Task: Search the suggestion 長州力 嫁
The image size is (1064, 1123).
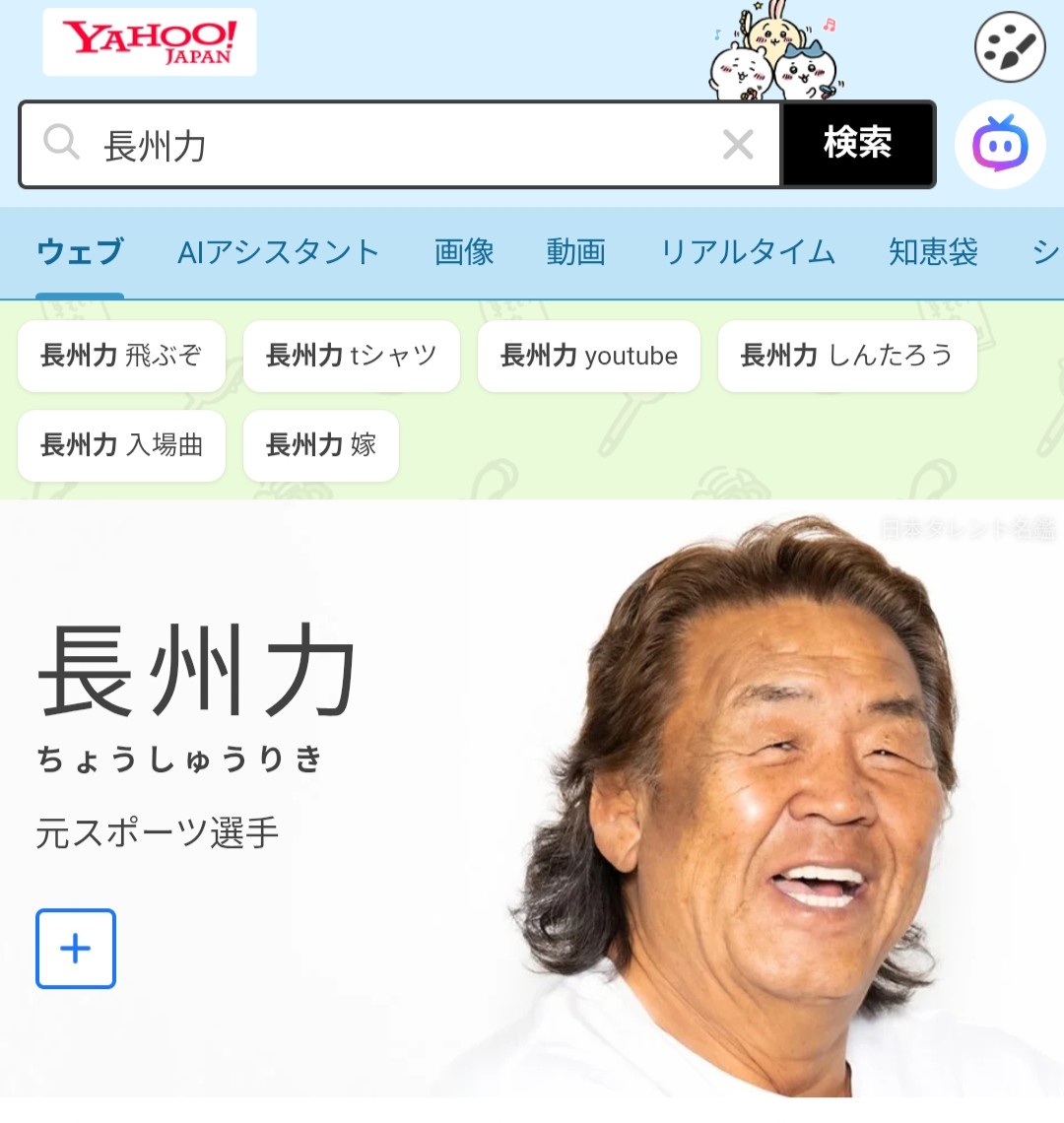Action: (x=320, y=445)
